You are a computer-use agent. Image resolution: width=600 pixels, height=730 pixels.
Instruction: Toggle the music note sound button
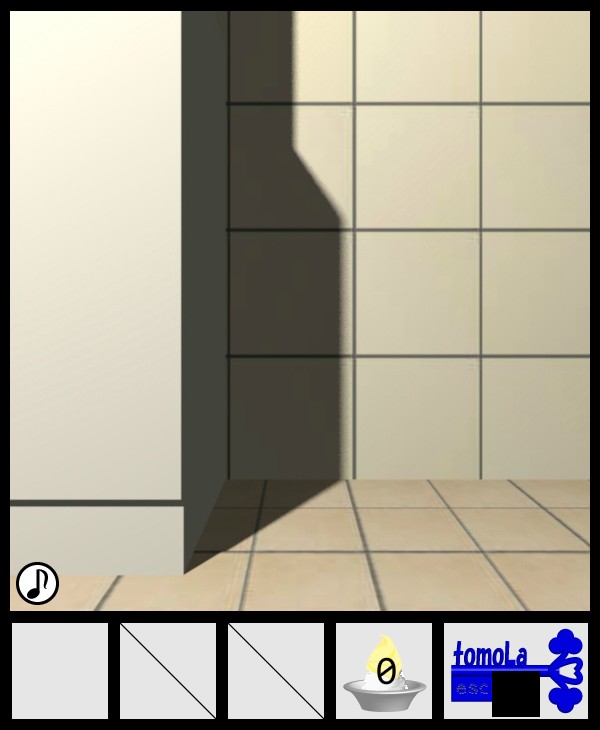(37, 583)
